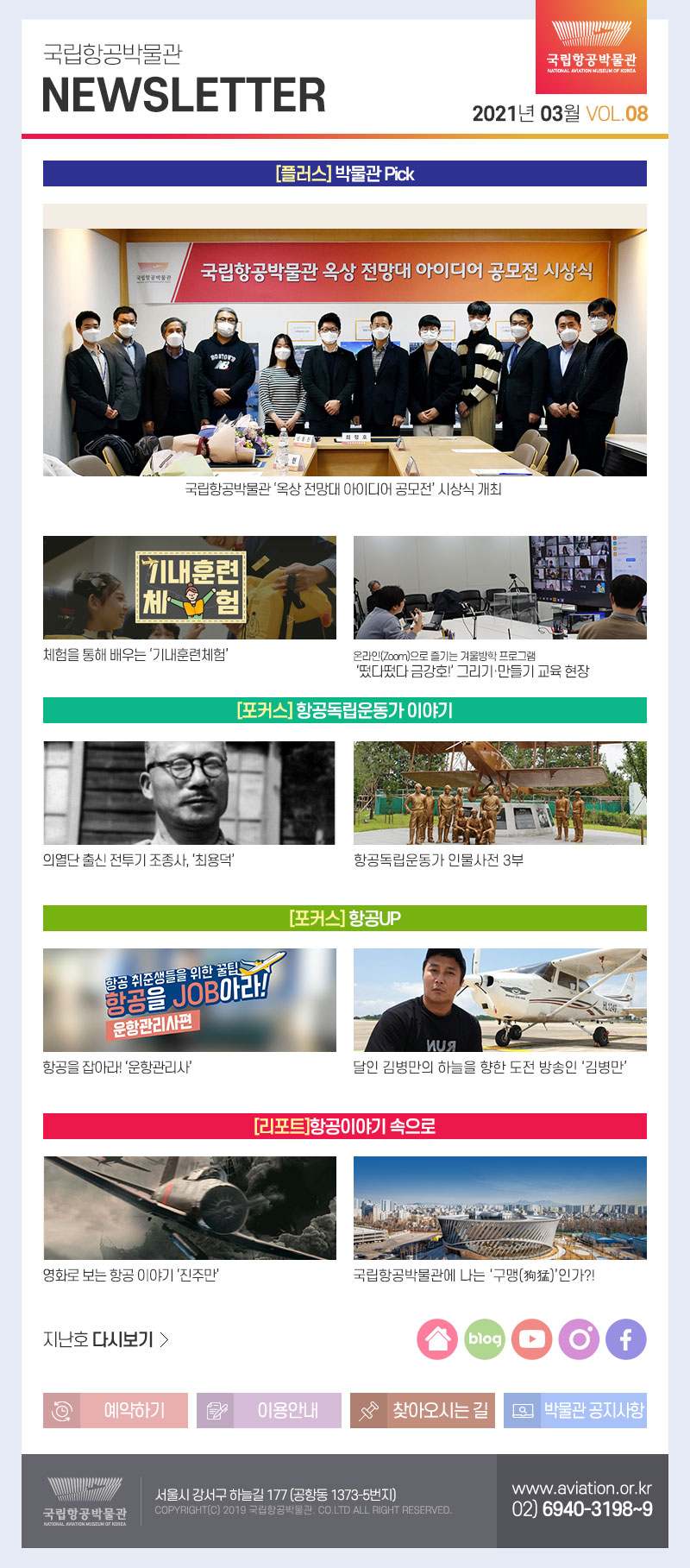This screenshot has height=1568, width=690.
Task: Open the '떴다떴다 금강호' Zoom education article
Action: coord(500,588)
